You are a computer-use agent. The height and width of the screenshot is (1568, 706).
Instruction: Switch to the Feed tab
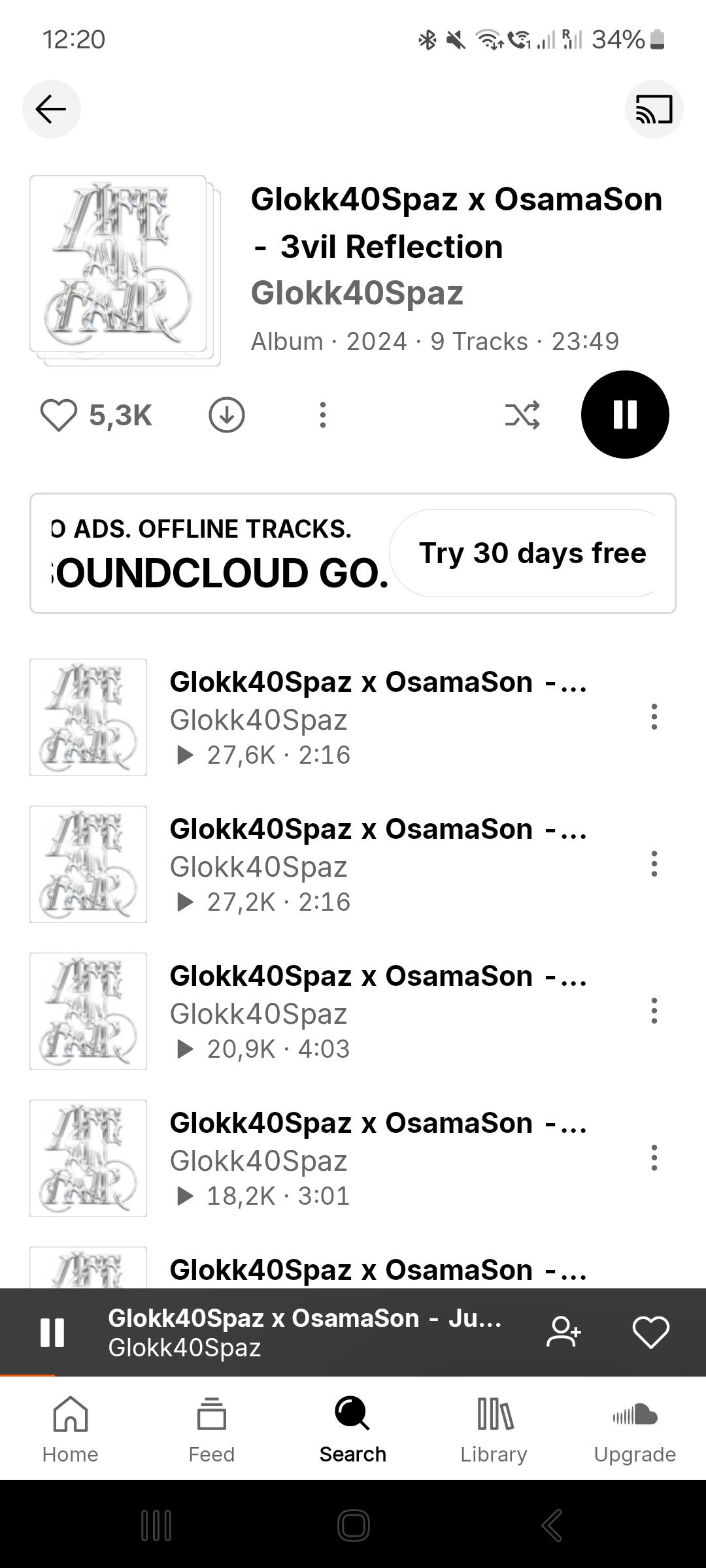[x=211, y=1429]
